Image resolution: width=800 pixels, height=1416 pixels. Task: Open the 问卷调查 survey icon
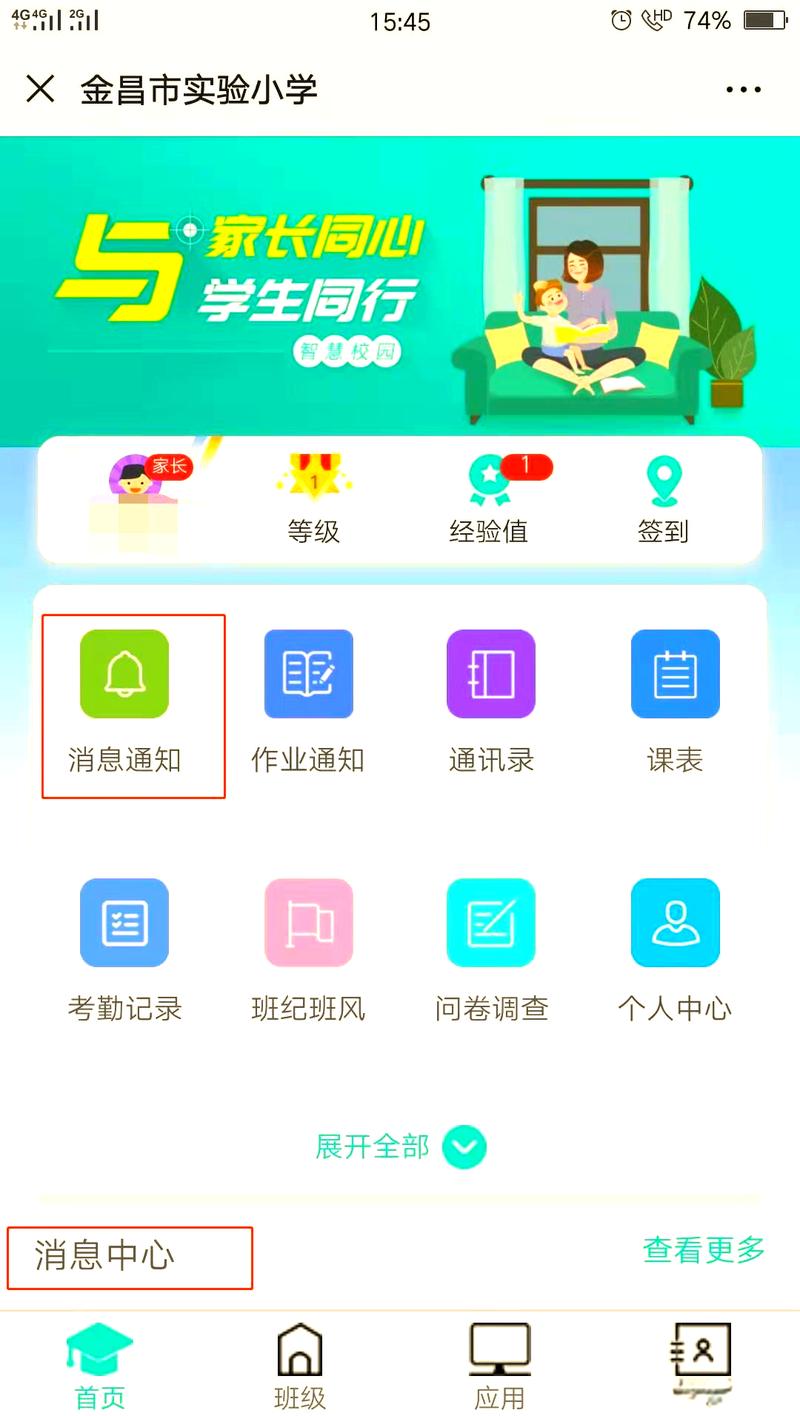(491, 922)
